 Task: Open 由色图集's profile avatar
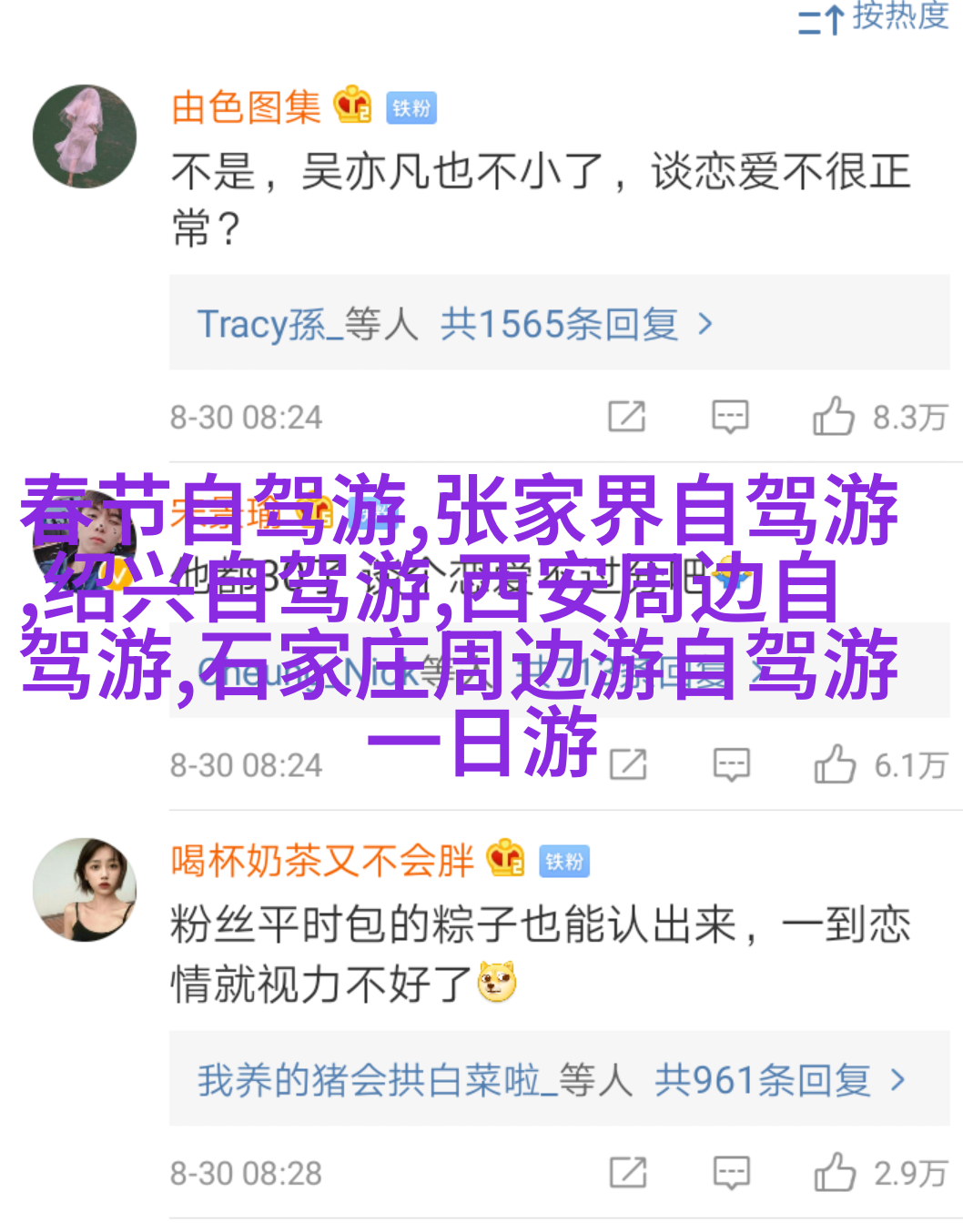85,136
